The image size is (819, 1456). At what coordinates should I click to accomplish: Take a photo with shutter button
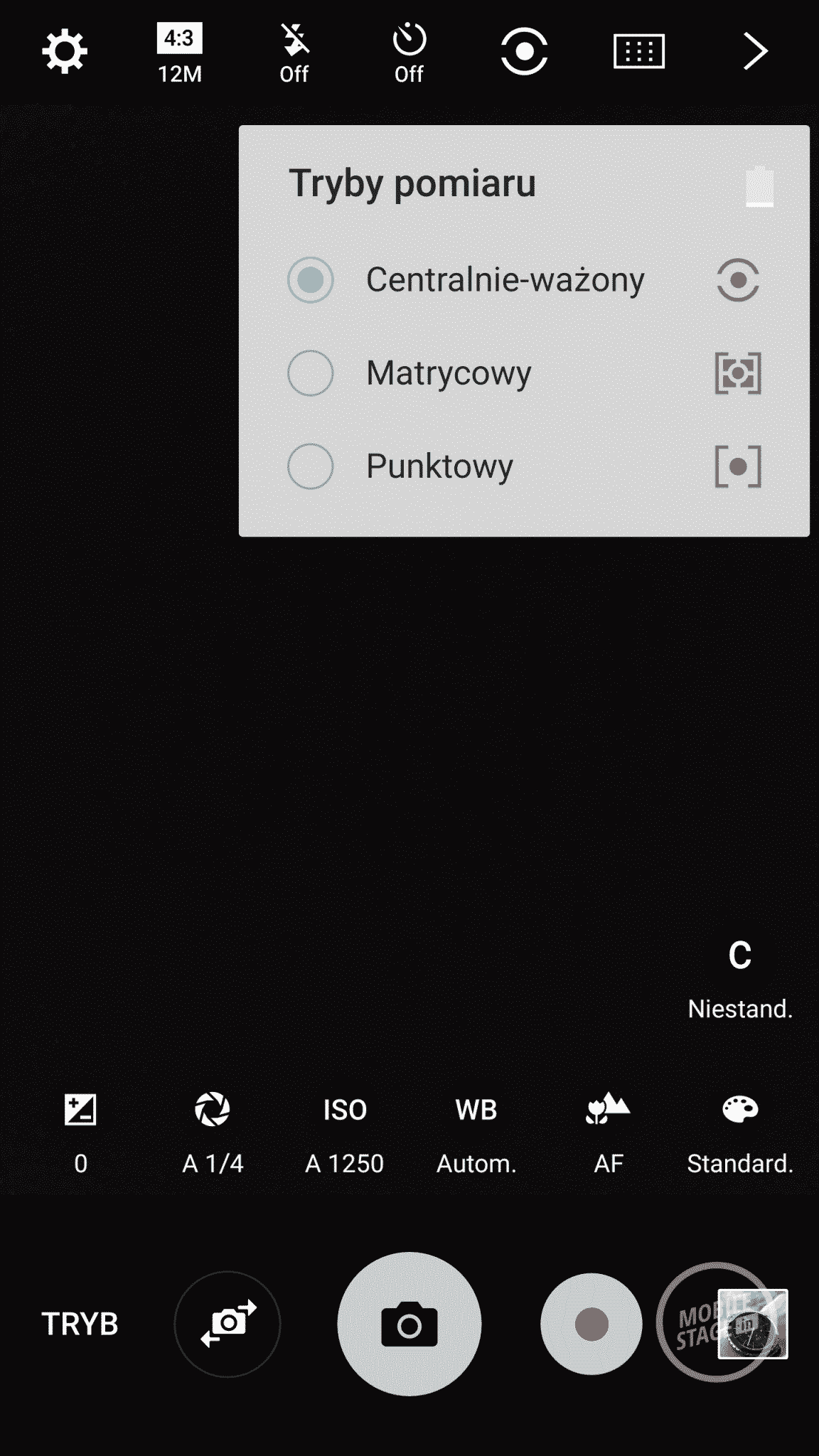click(x=409, y=1324)
